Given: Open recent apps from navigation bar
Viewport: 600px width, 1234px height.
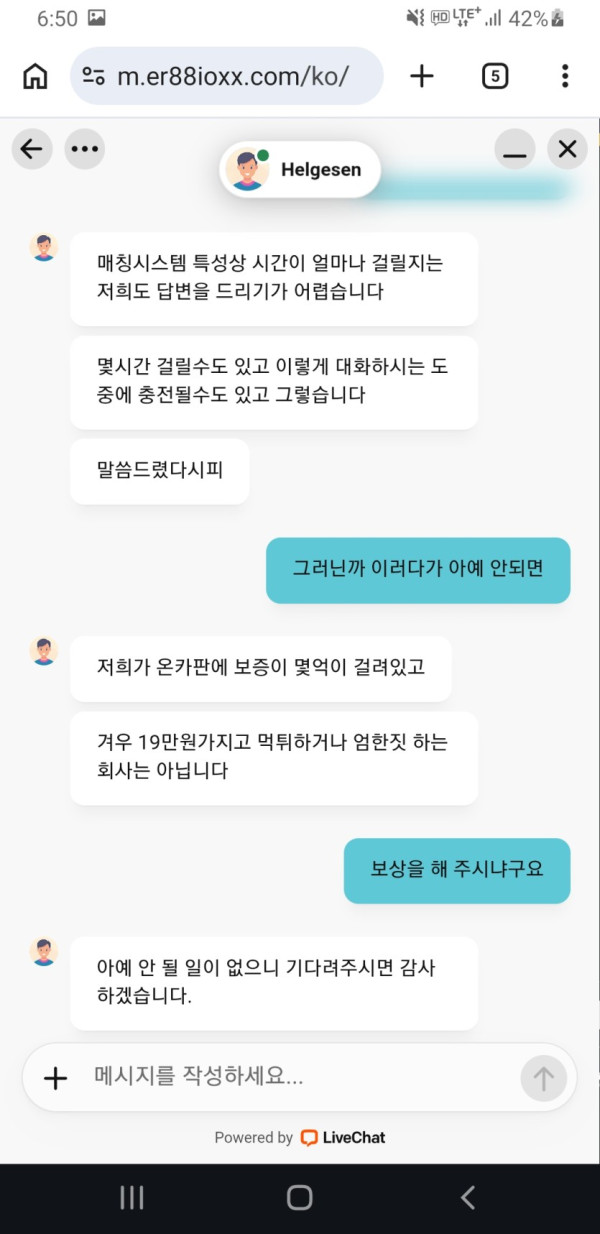Looking at the screenshot, I should (x=132, y=1197).
